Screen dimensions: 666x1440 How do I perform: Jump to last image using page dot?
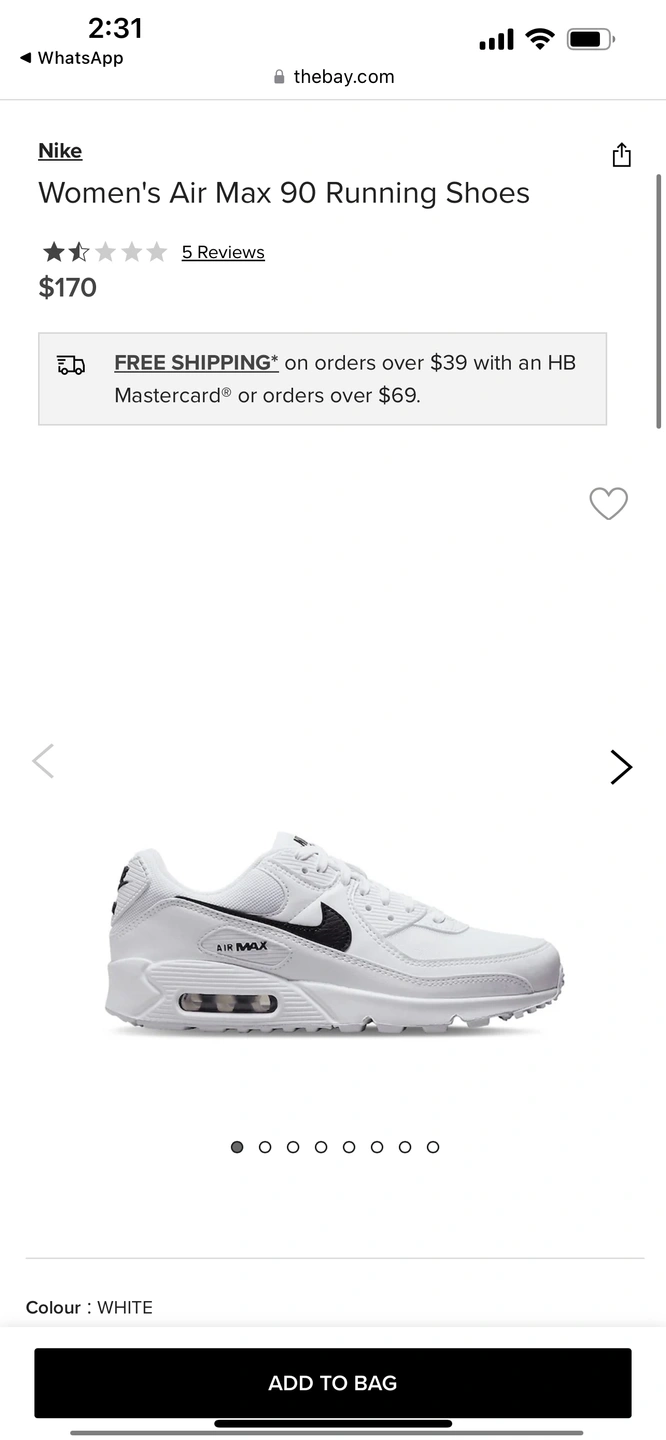pyautogui.click(x=433, y=1147)
